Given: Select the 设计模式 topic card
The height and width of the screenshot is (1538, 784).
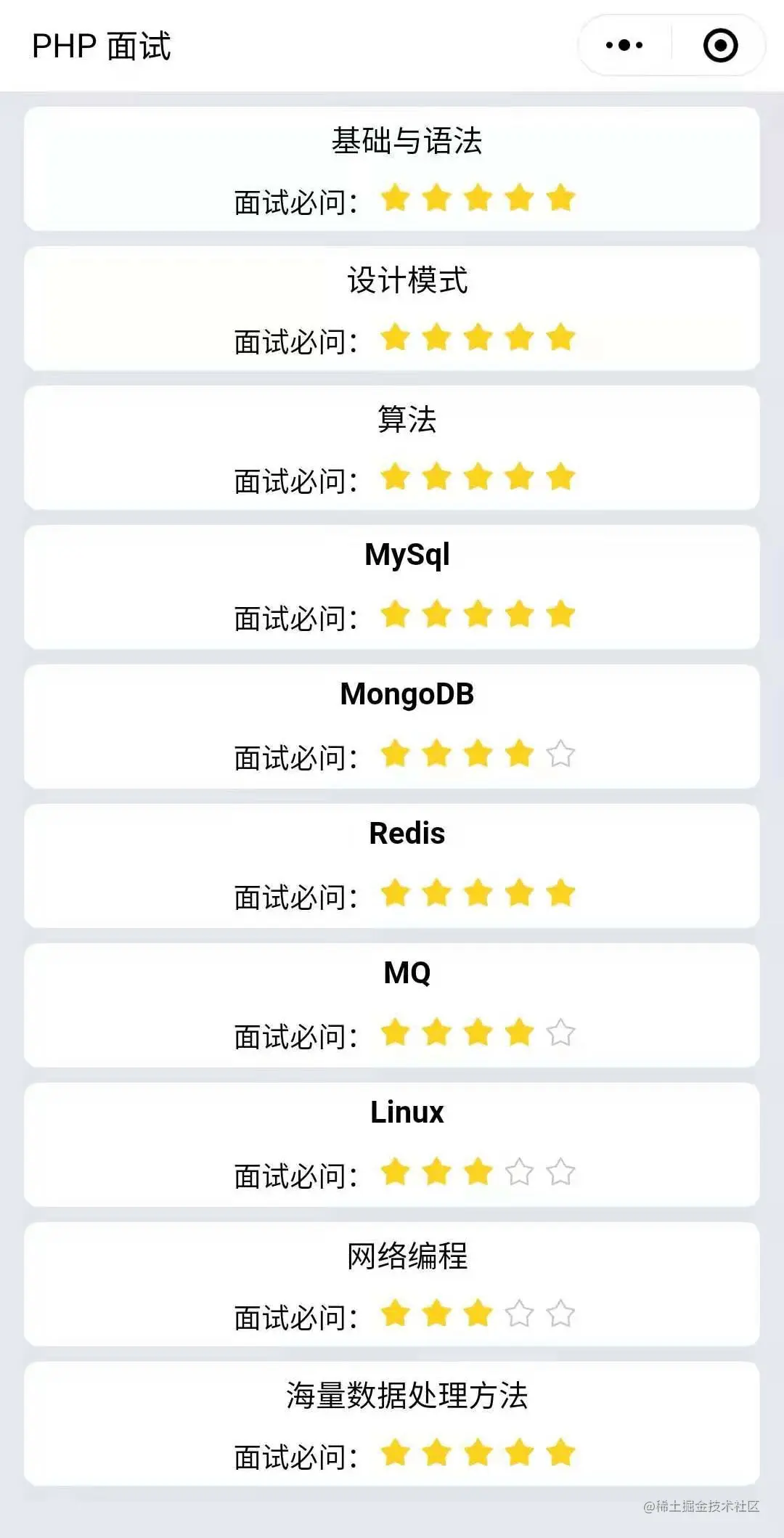Looking at the screenshot, I should click(x=392, y=309).
